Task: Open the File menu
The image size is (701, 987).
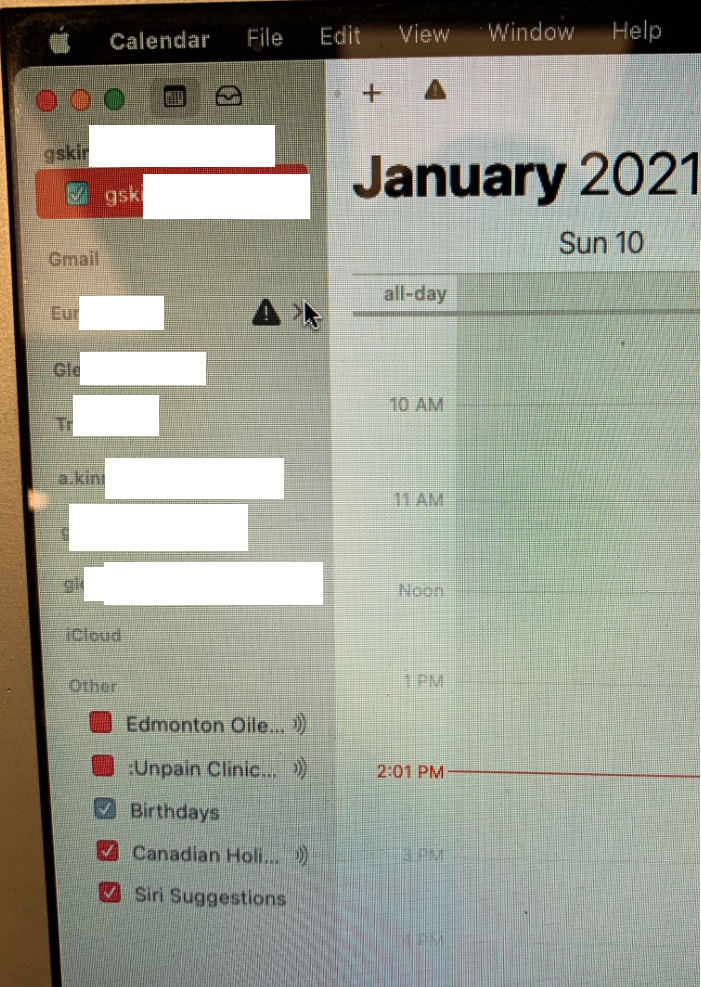Action: [264, 39]
